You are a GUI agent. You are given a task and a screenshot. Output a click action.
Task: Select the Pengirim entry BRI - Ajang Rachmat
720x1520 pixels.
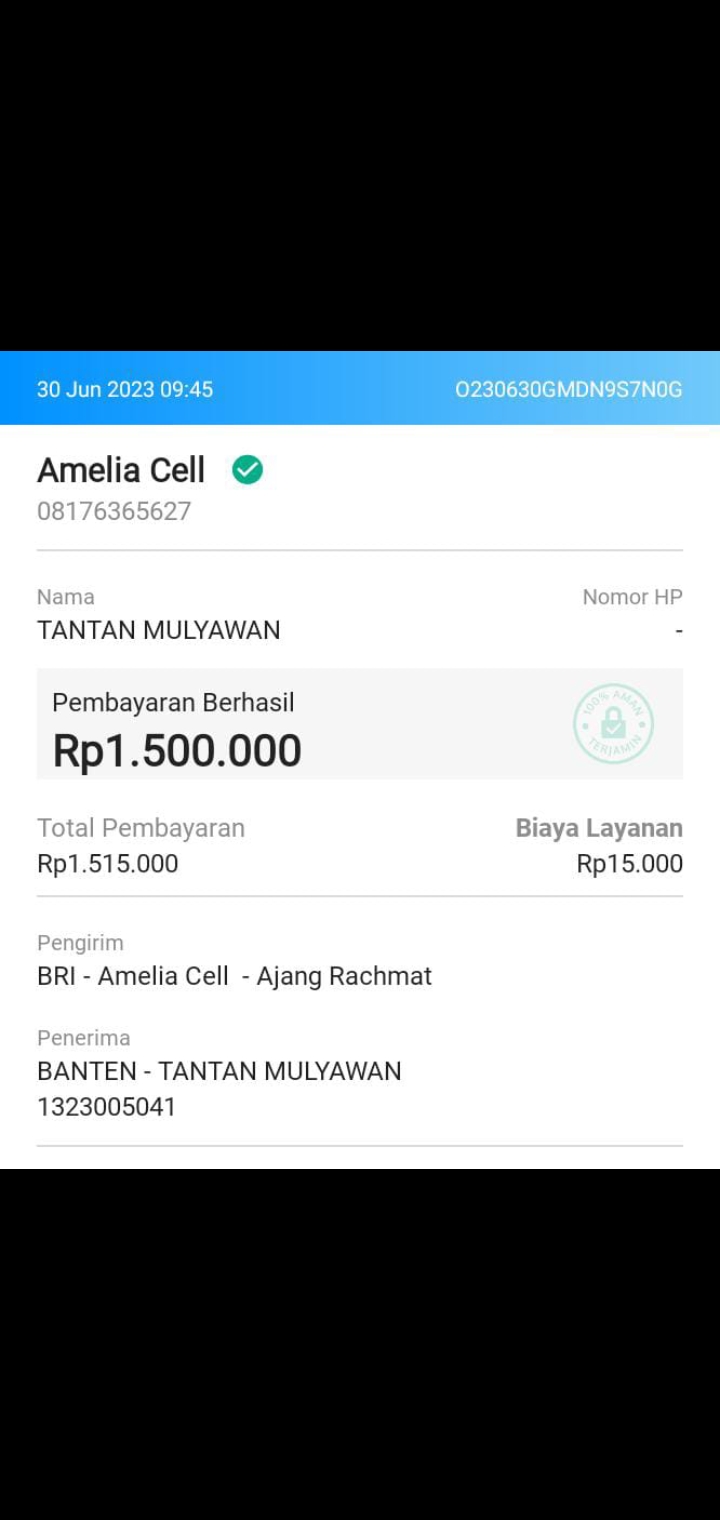point(233,975)
